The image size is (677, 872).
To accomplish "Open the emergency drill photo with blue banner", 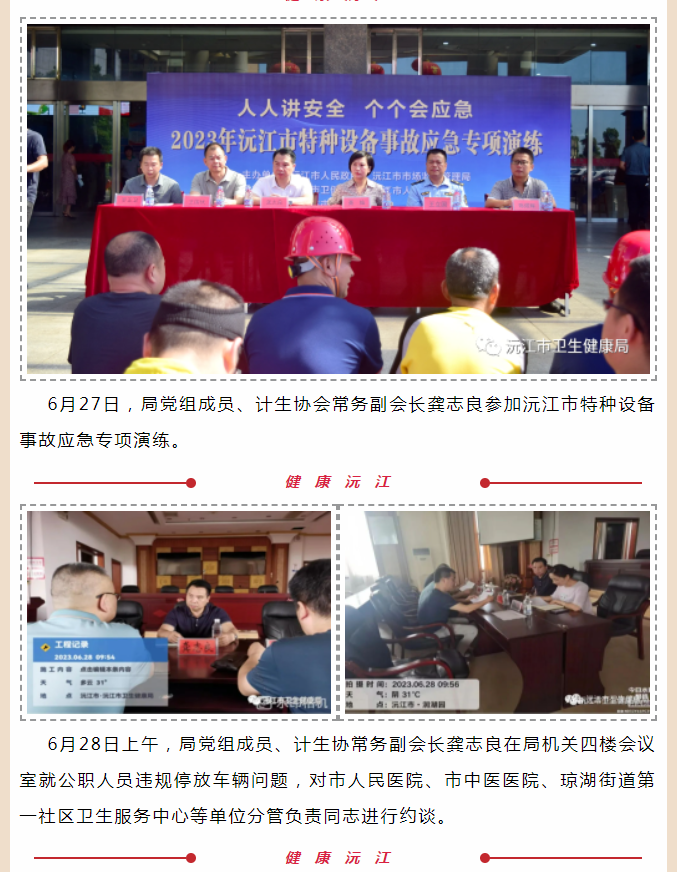I will click(338, 200).
